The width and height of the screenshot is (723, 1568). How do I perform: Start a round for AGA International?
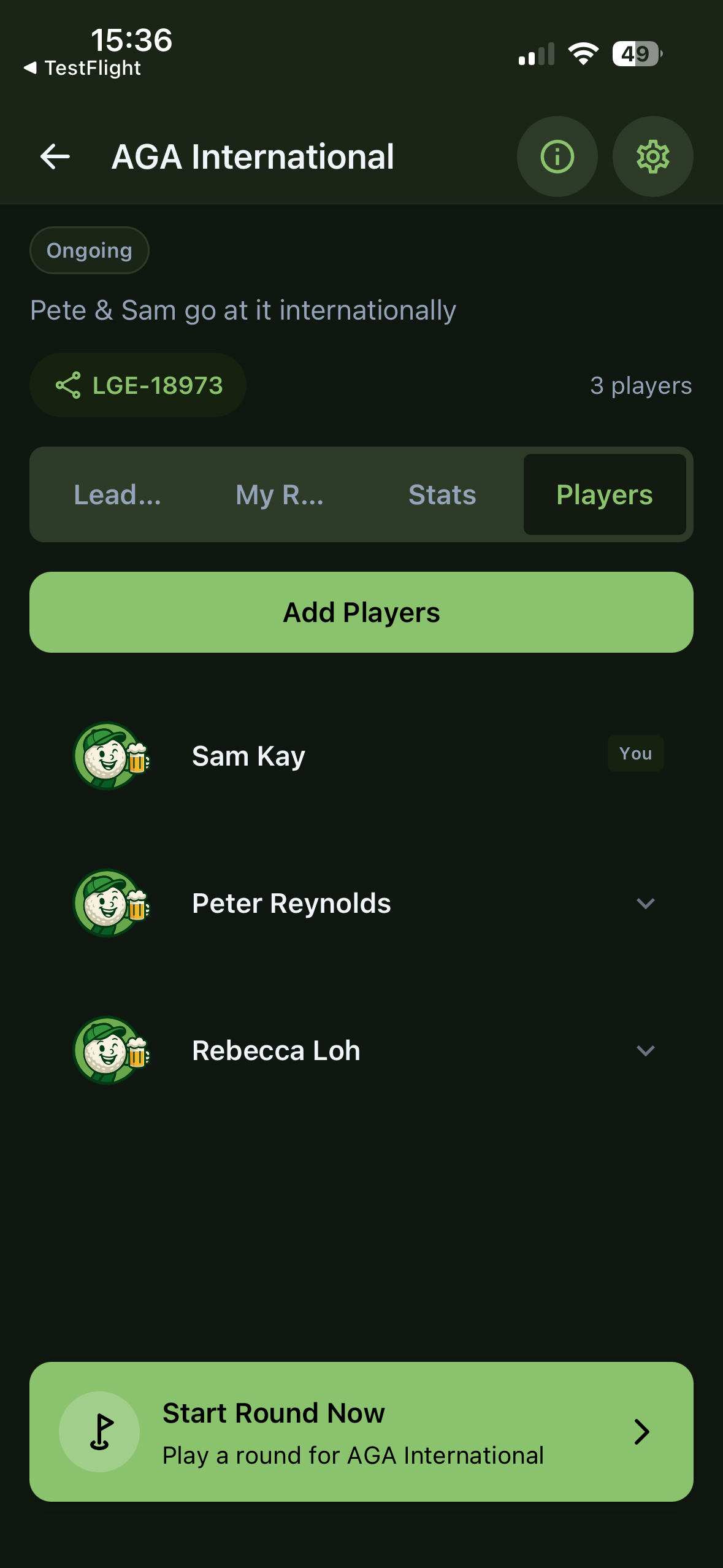pyautogui.click(x=361, y=1432)
